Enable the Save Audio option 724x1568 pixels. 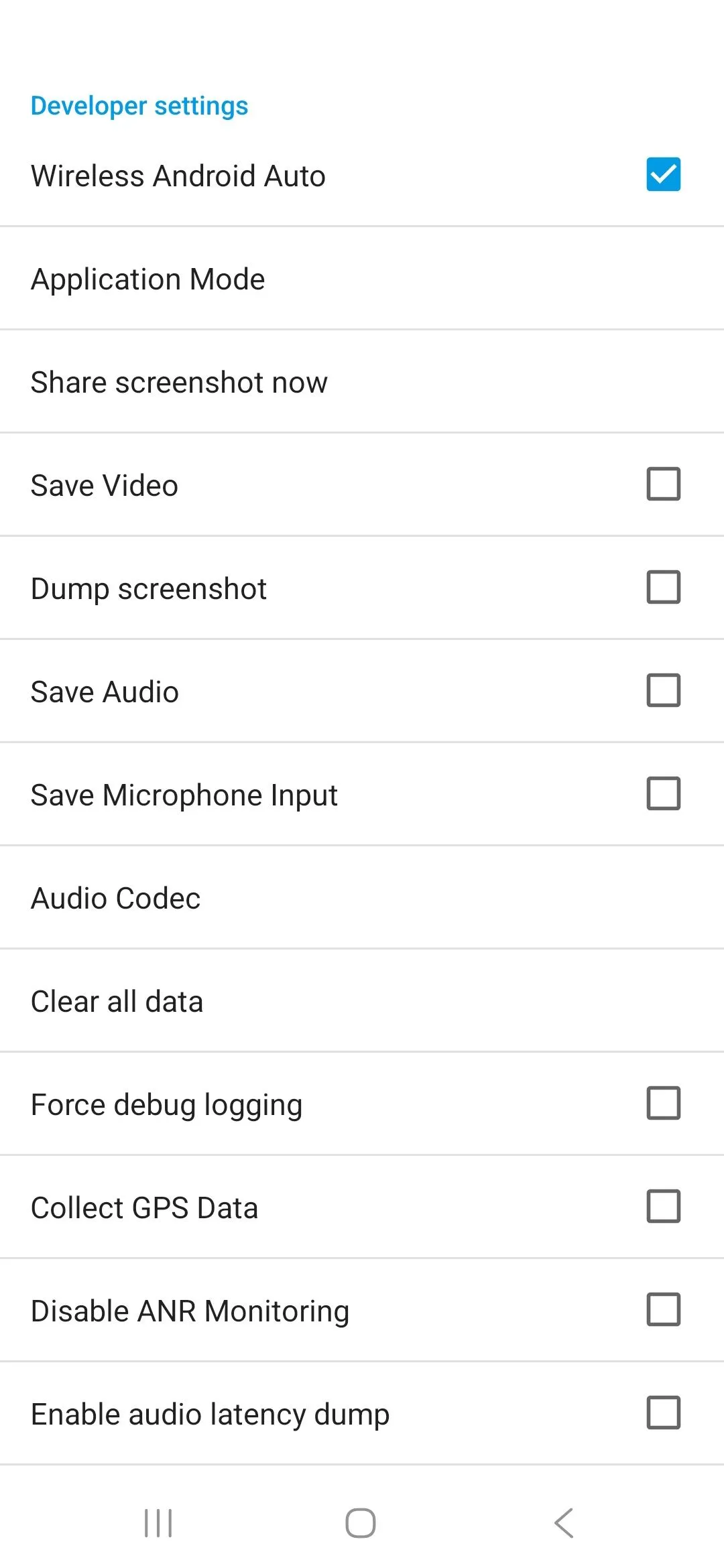[x=662, y=691]
